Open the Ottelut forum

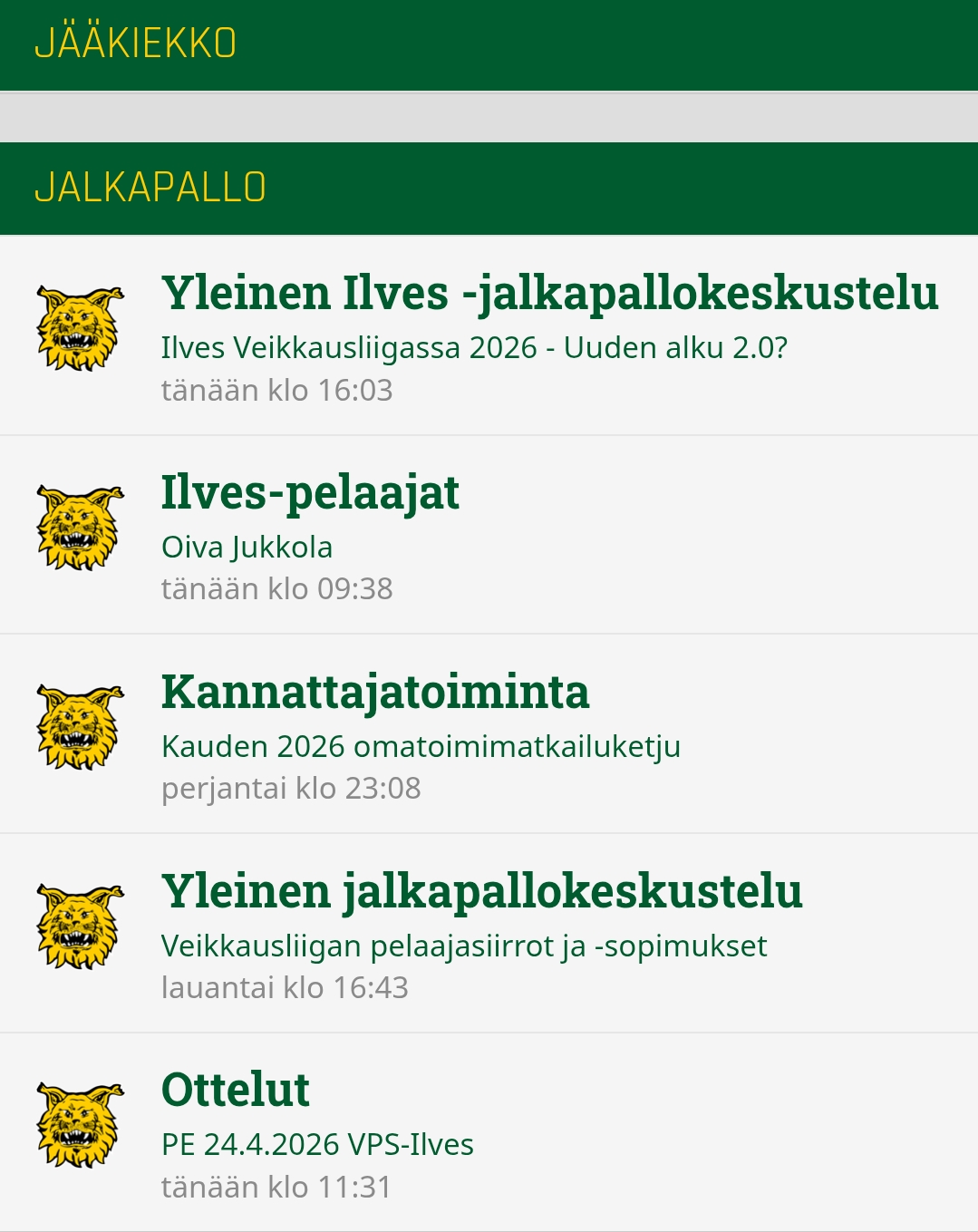pos(236,1089)
